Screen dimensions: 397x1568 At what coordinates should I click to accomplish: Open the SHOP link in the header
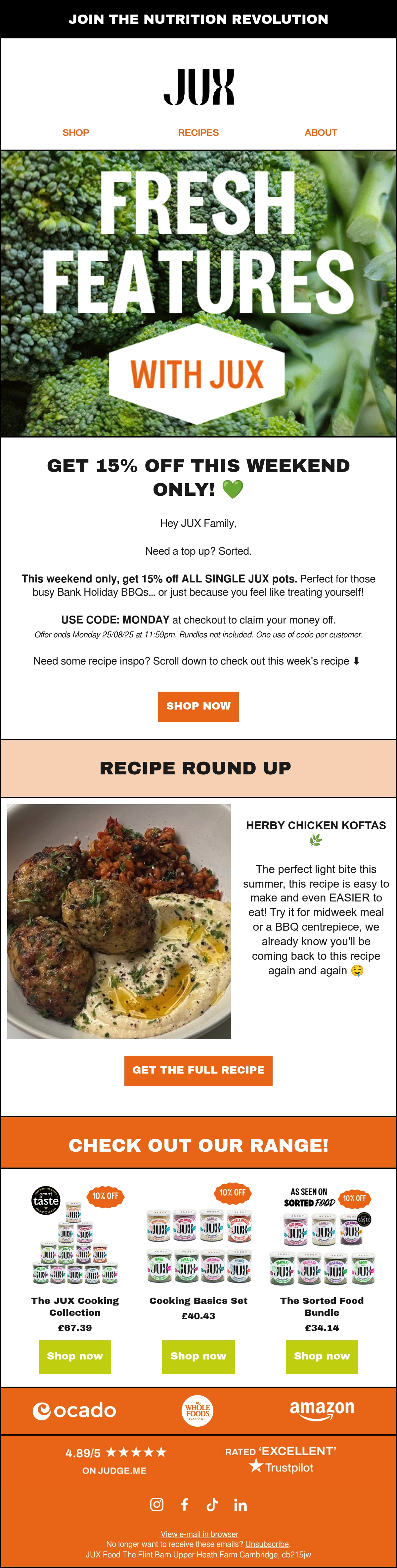(x=75, y=132)
